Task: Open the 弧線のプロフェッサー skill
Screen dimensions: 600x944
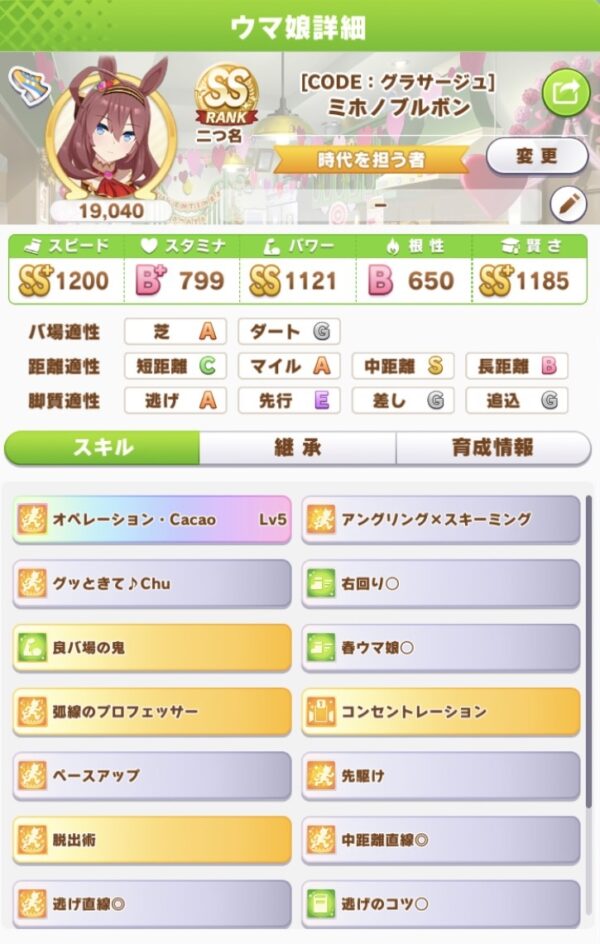Action: pyautogui.click(x=152, y=712)
